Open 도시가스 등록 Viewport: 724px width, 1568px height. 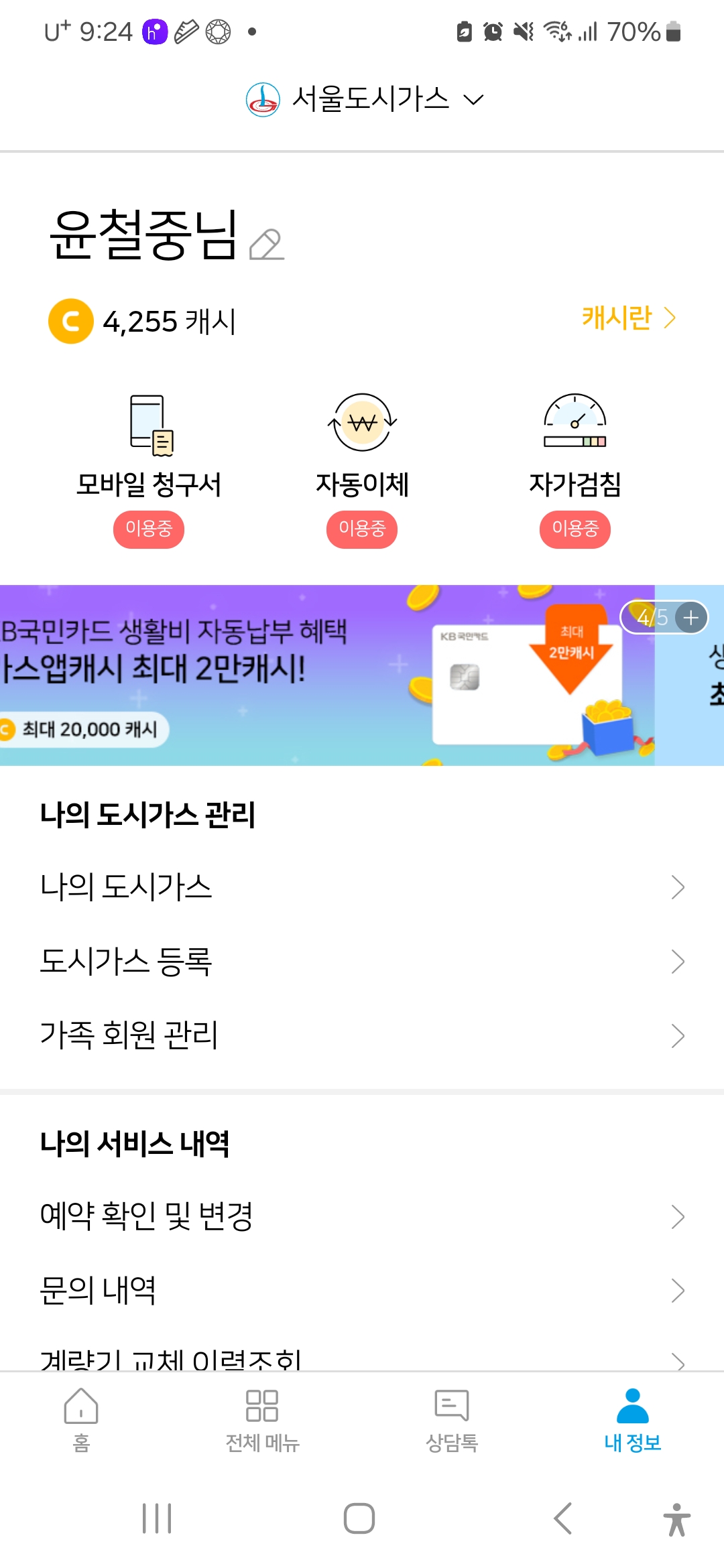[362, 962]
